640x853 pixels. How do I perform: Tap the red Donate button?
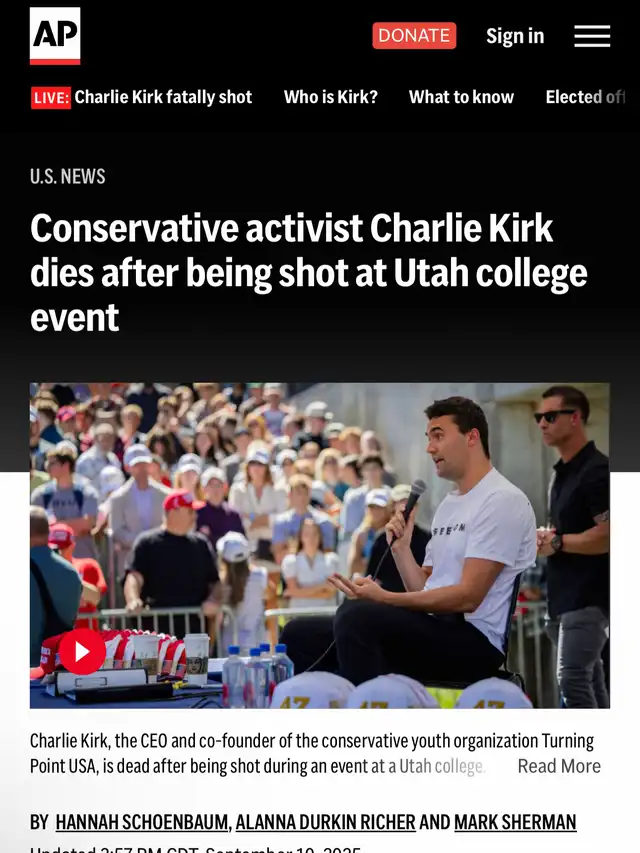[x=414, y=36]
